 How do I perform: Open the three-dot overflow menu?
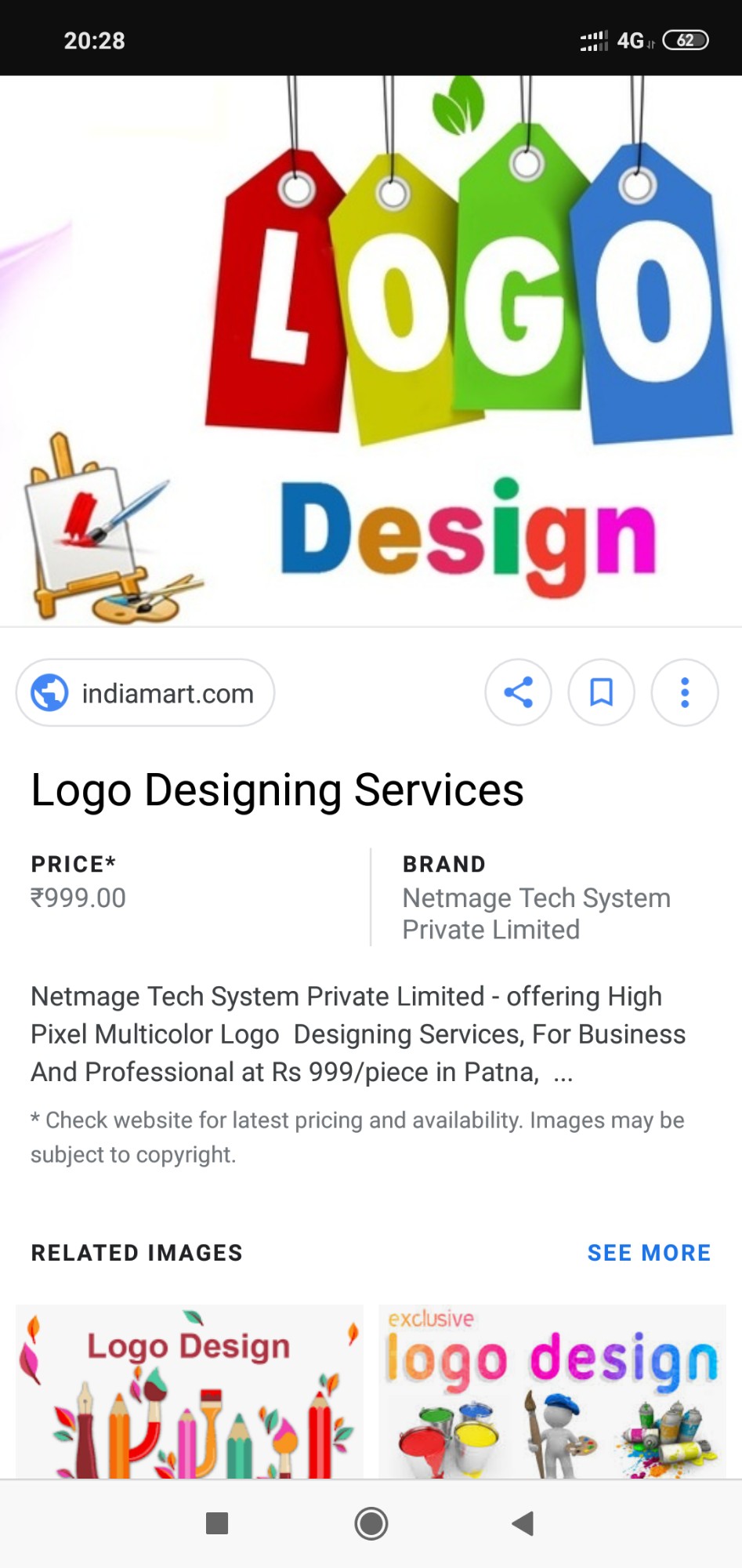click(684, 692)
